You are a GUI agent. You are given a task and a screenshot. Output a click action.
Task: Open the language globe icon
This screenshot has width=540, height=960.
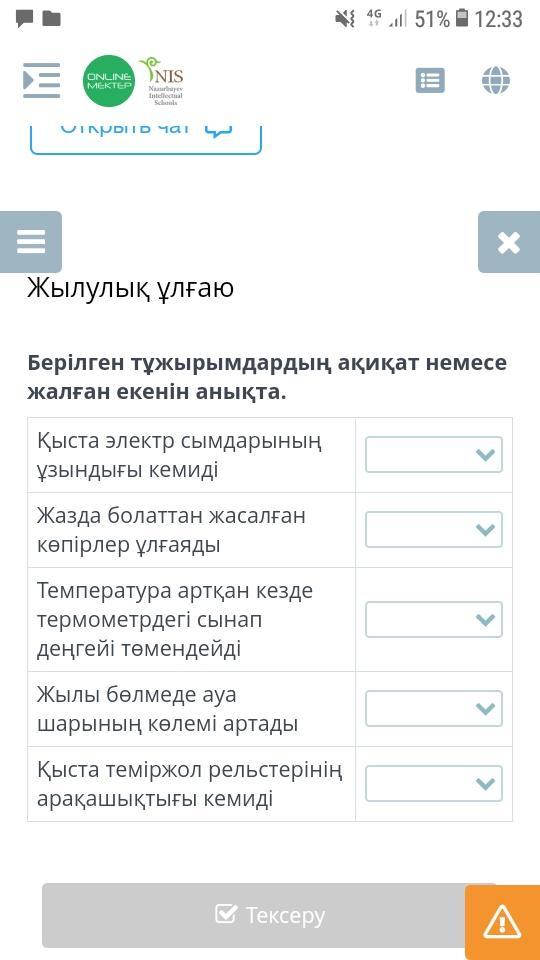[x=496, y=80]
